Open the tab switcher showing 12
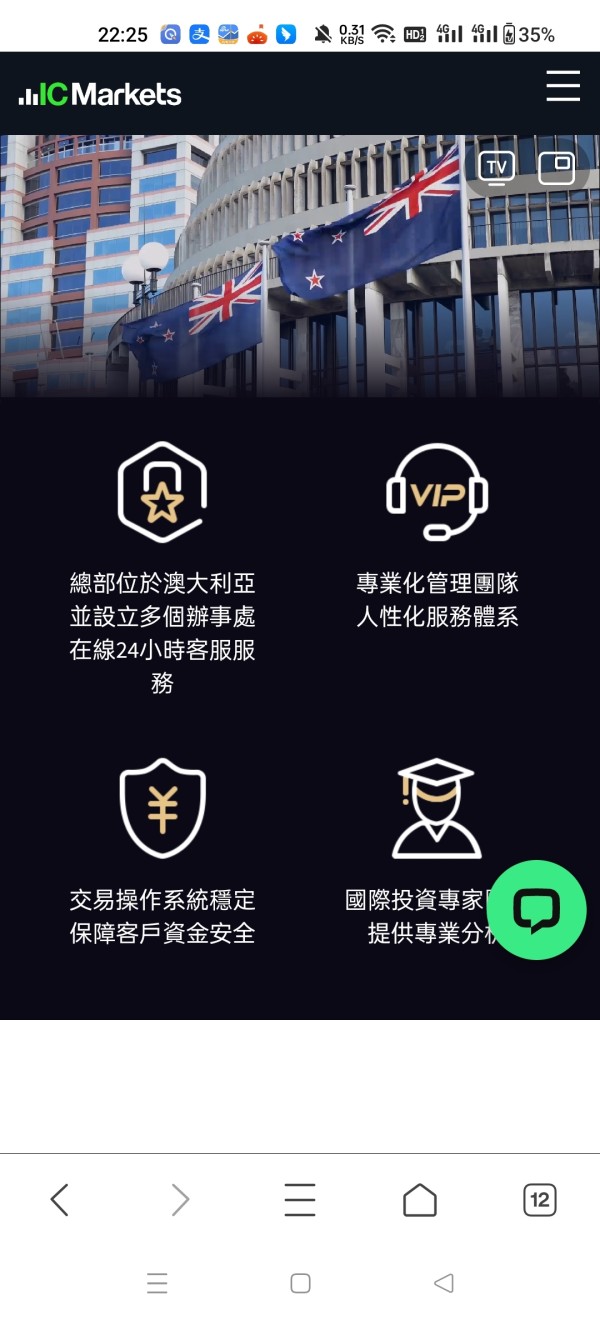 pyautogui.click(x=540, y=1199)
